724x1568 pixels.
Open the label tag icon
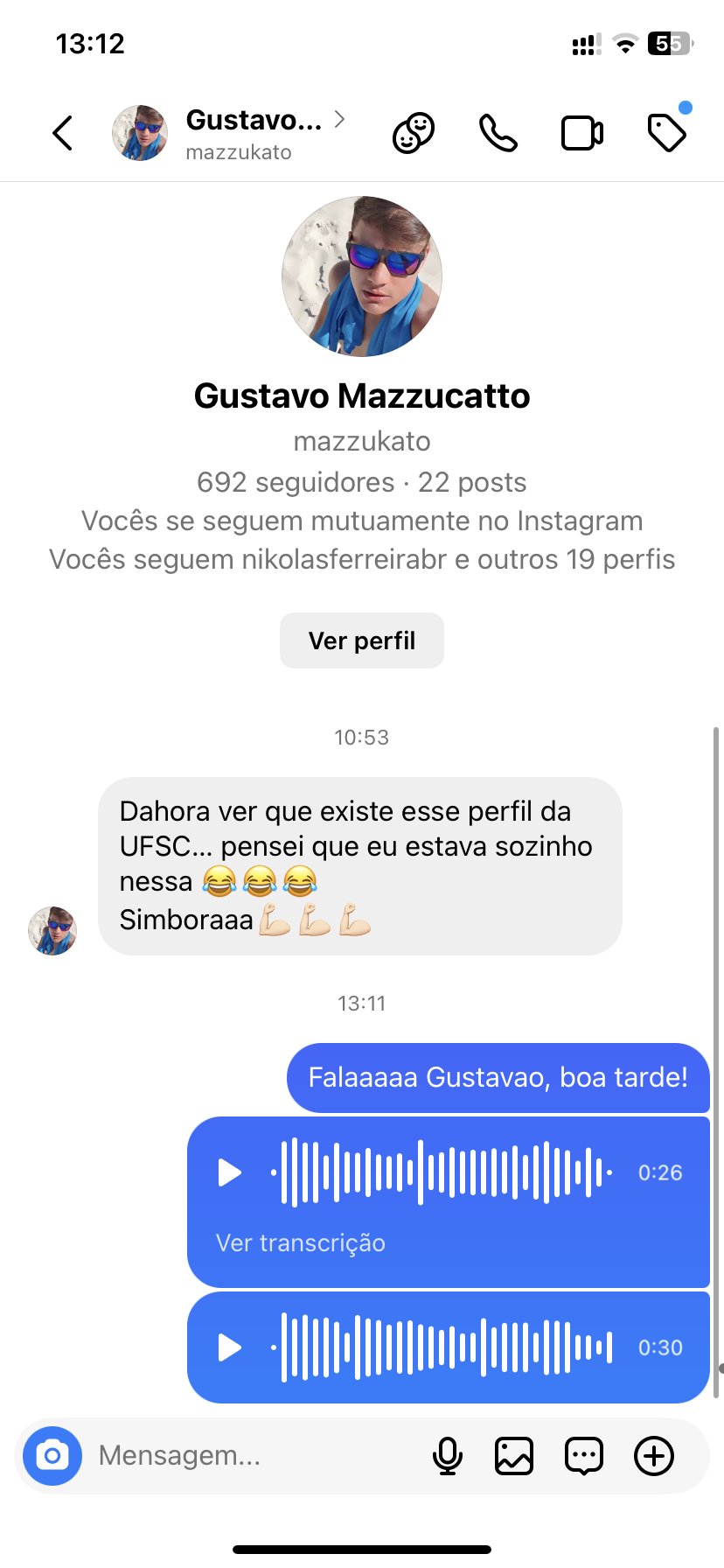tap(666, 133)
